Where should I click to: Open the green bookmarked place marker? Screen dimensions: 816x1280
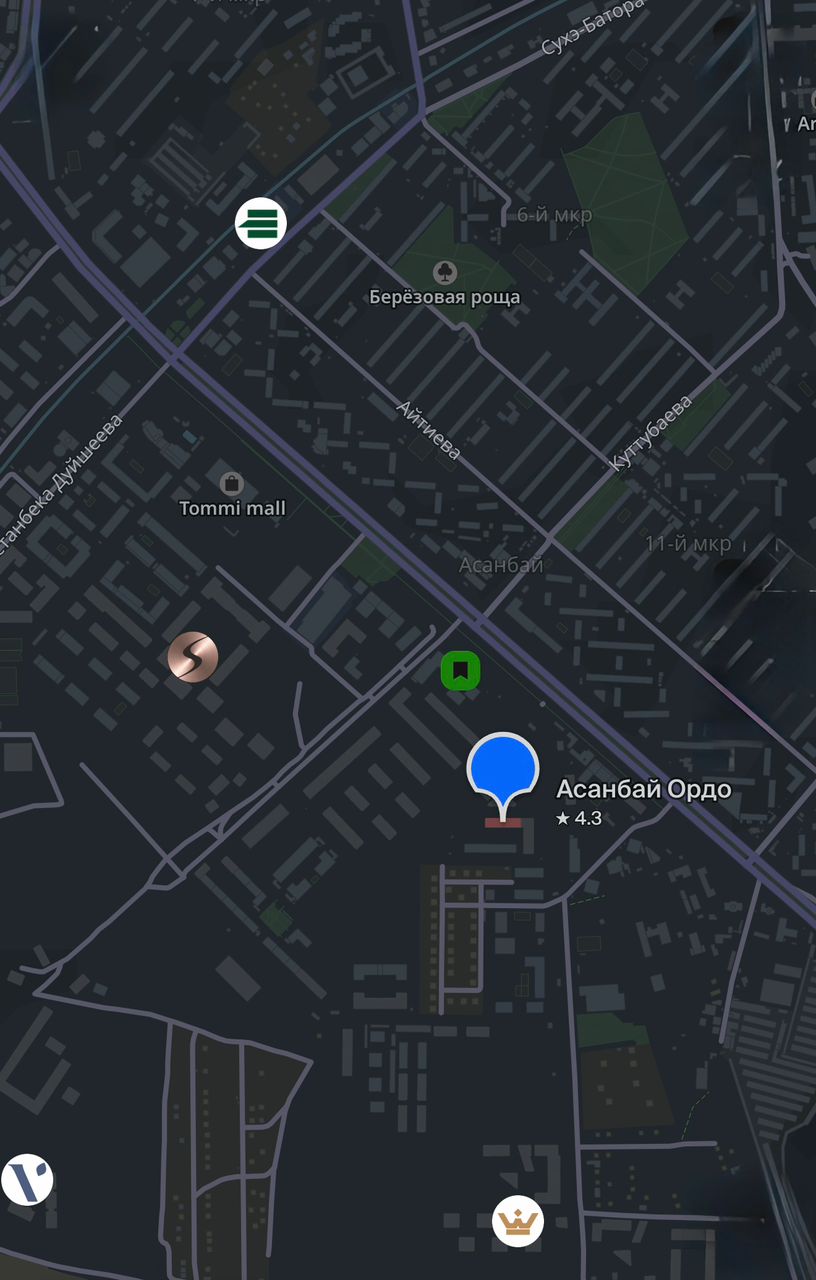point(461,670)
